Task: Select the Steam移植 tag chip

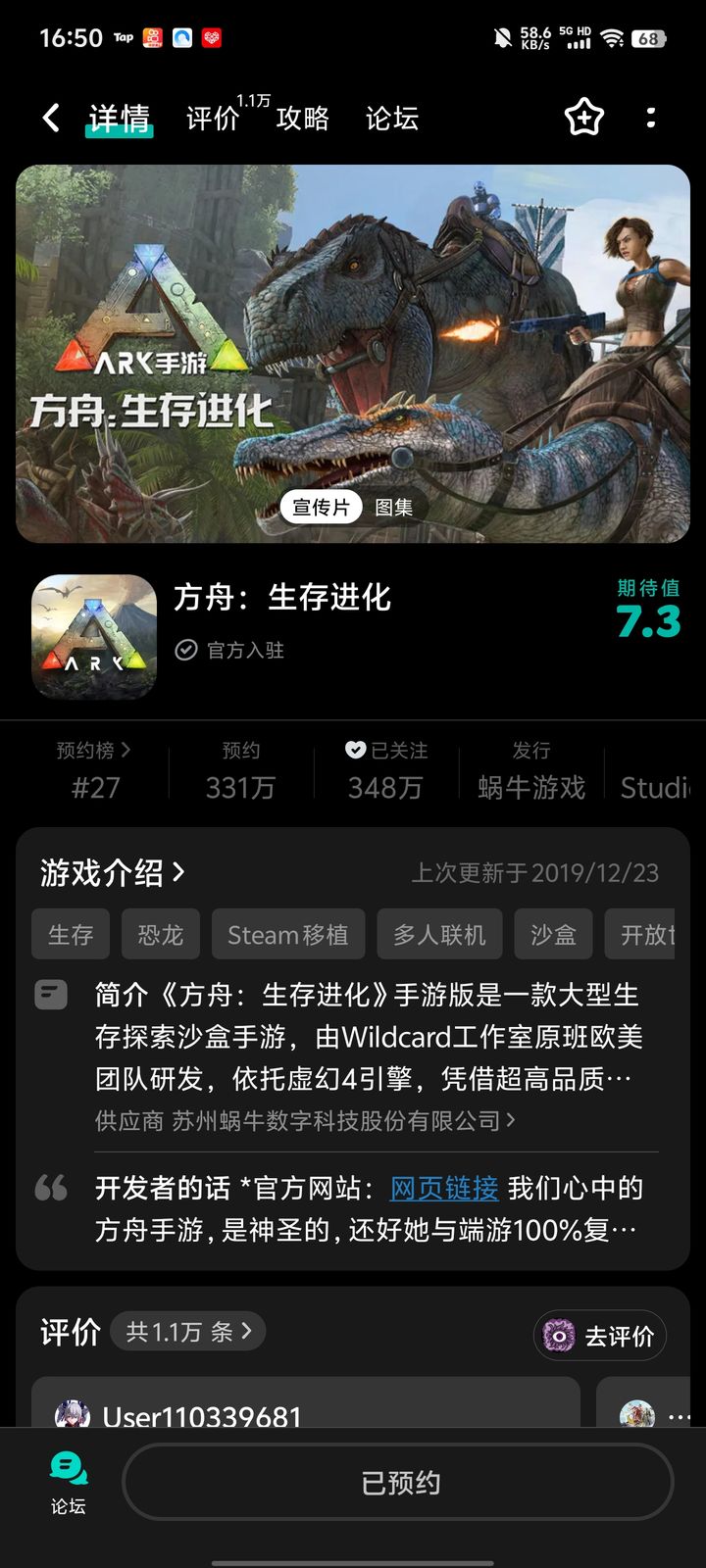Action: [x=287, y=934]
